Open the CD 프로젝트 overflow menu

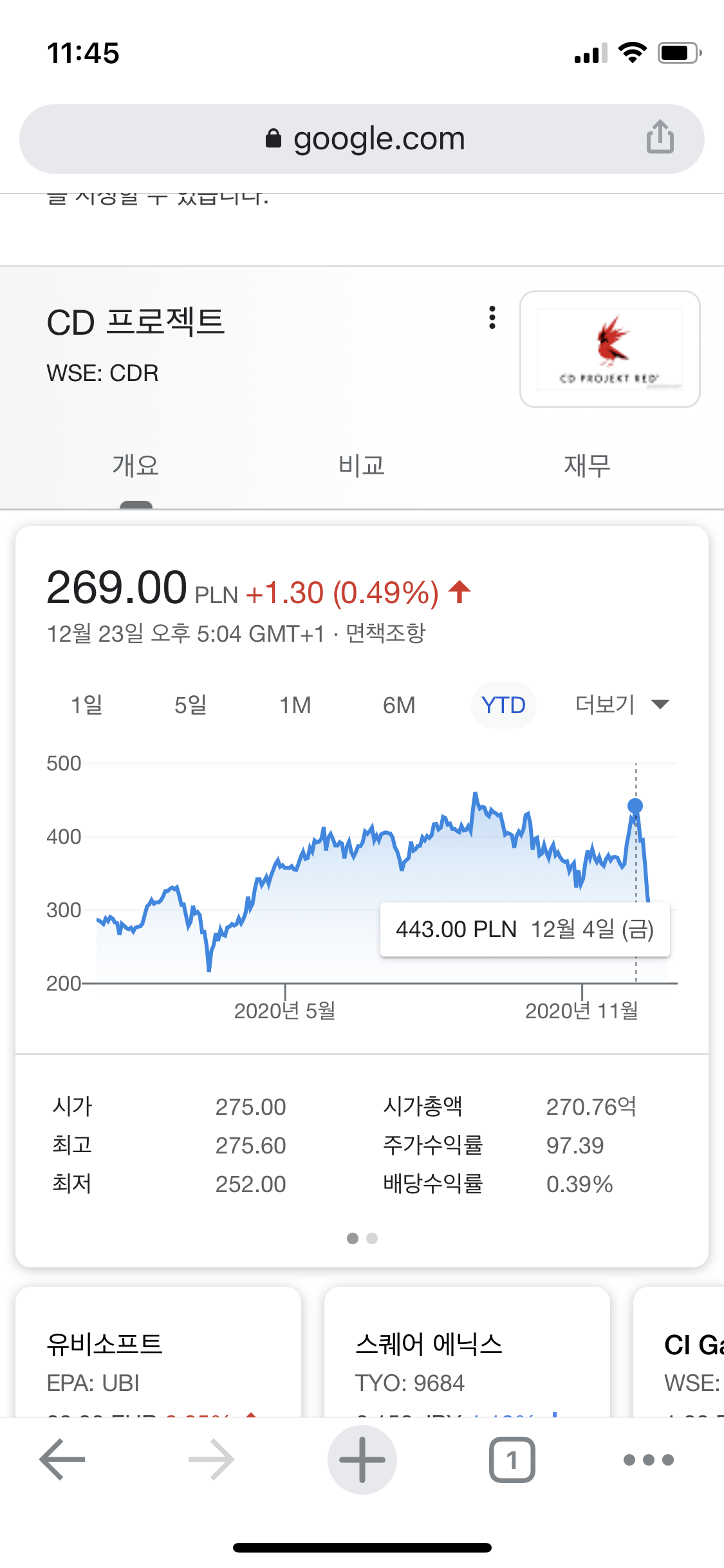click(492, 317)
